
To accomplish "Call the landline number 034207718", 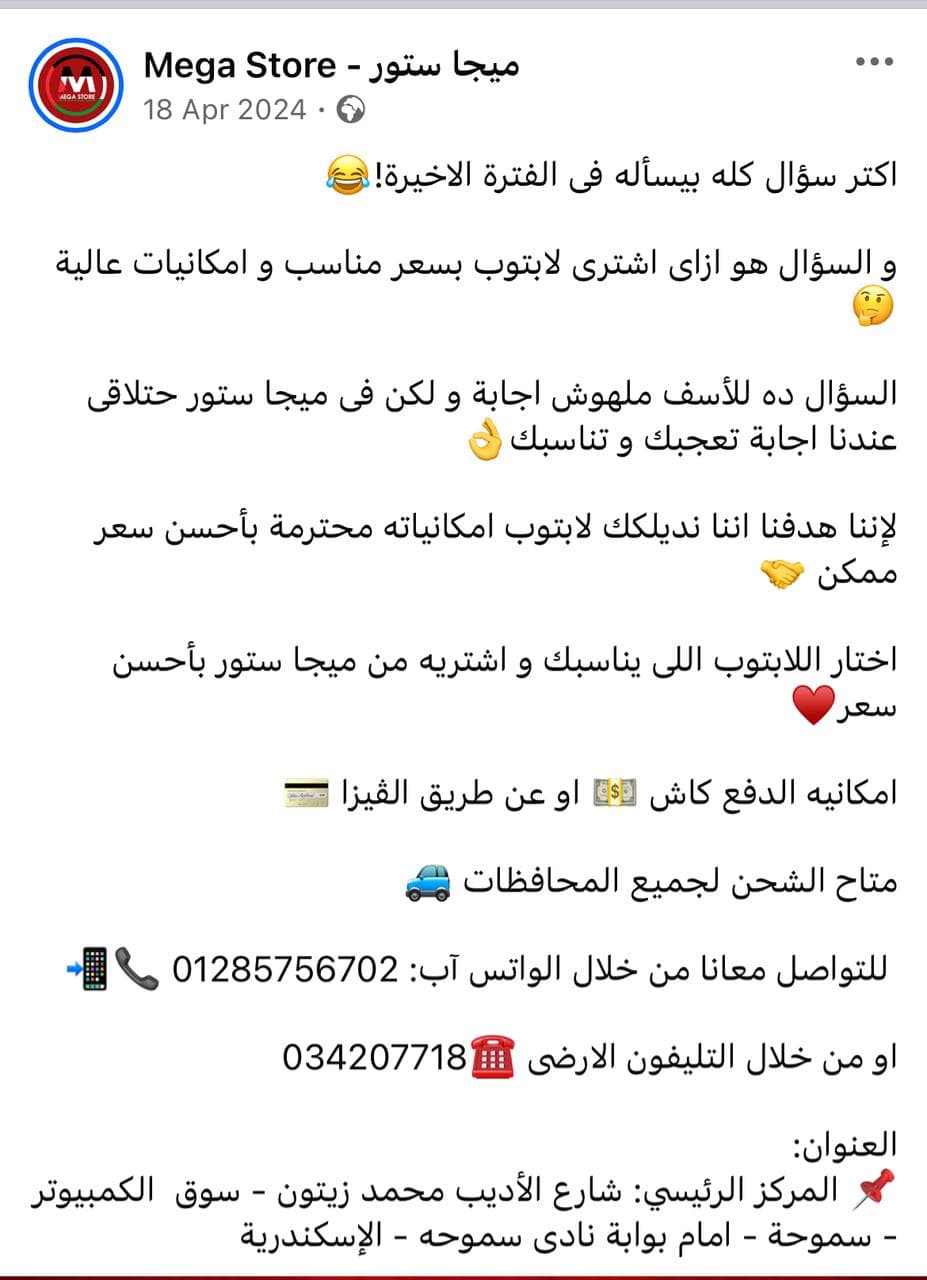I will point(376,1057).
